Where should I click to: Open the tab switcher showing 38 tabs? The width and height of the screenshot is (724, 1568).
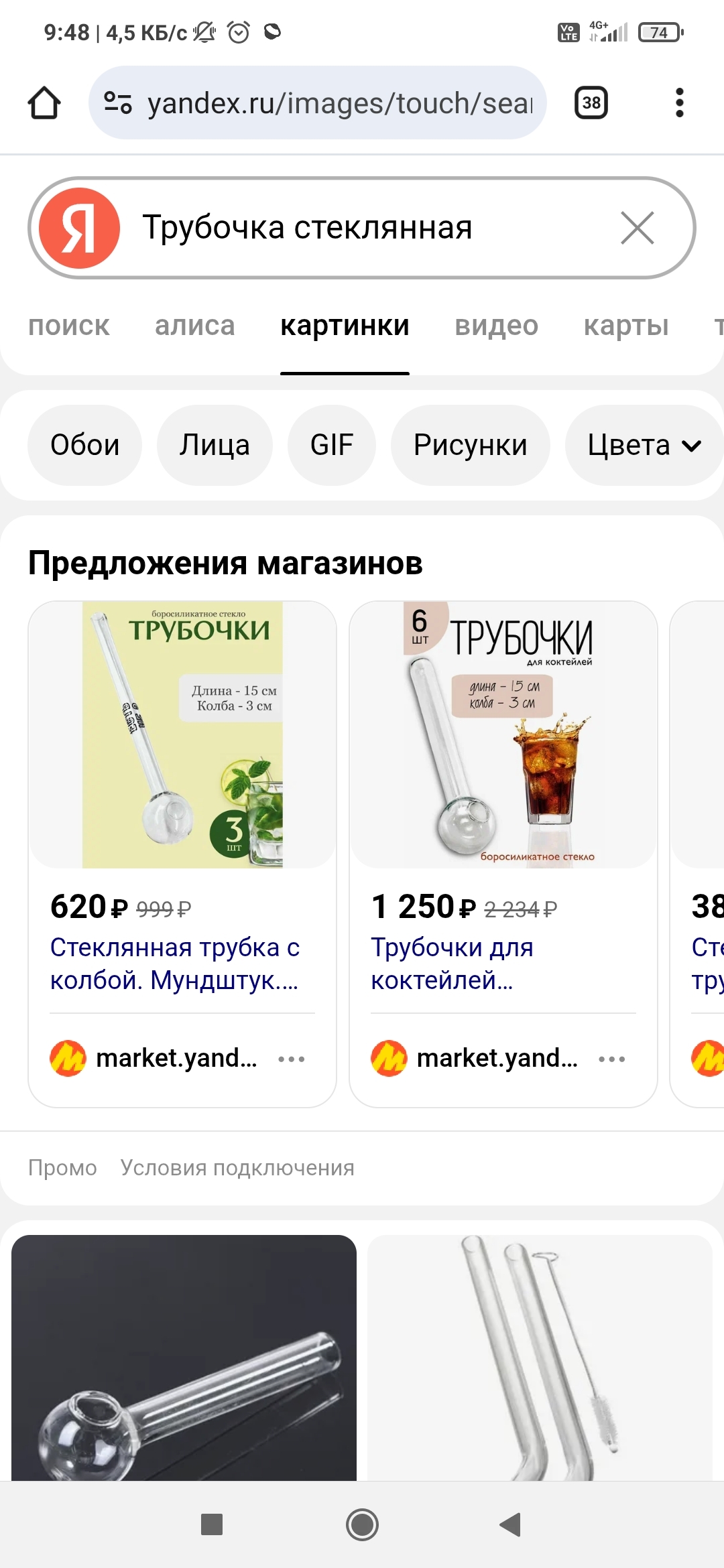pos(591,103)
